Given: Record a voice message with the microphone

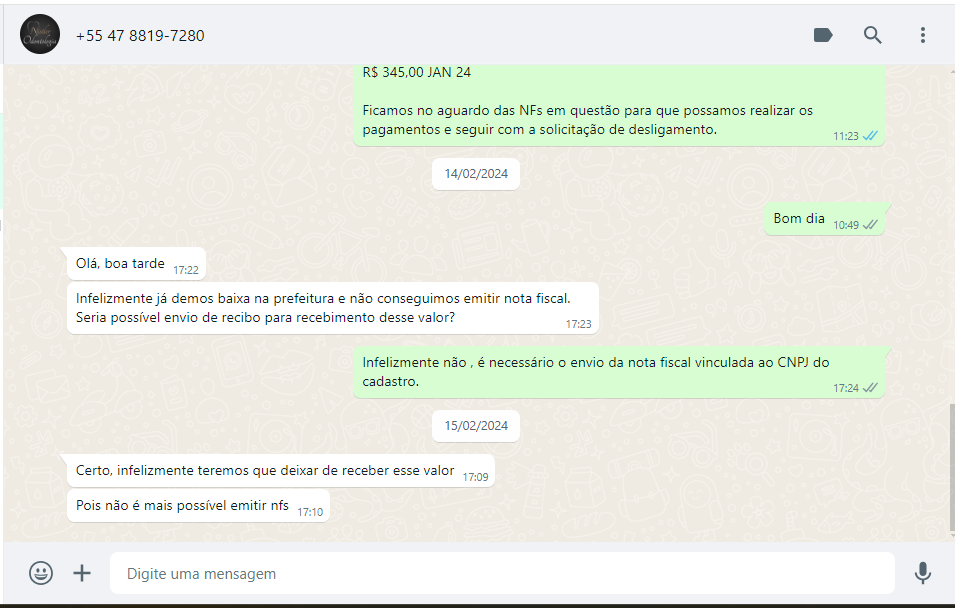Looking at the screenshot, I should (923, 573).
